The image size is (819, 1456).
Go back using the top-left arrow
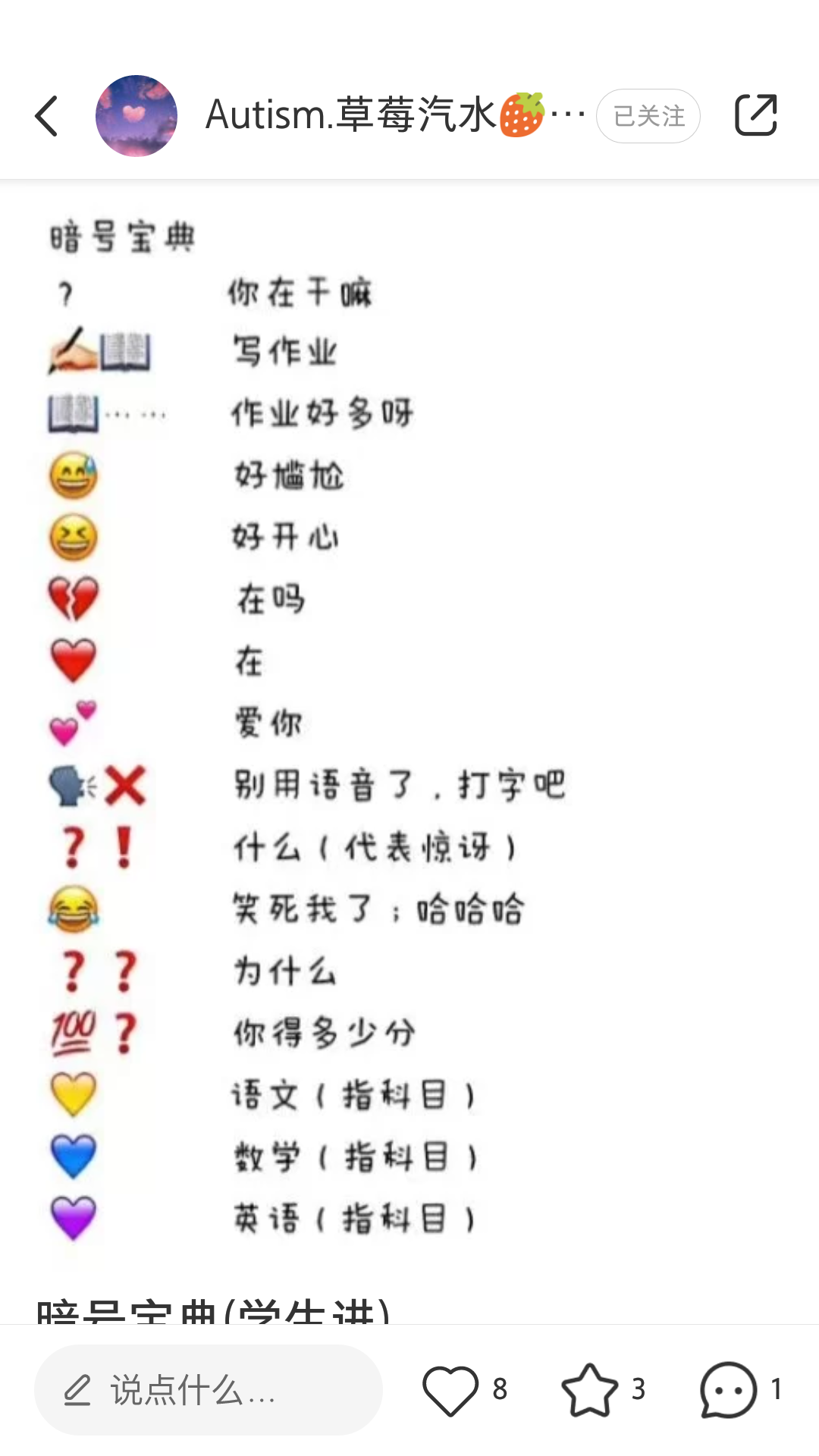coord(47,116)
